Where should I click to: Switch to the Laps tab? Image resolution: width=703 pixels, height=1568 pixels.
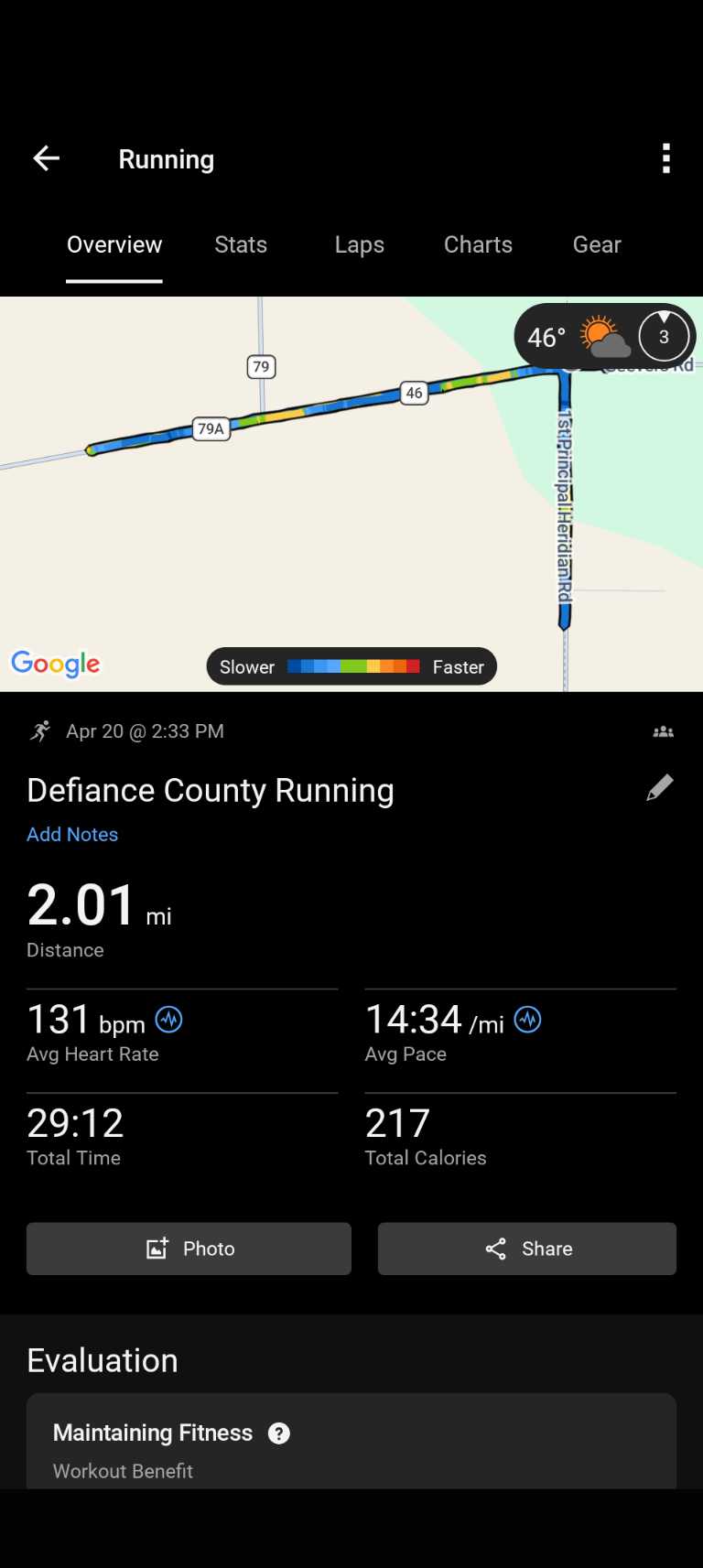[359, 244]
